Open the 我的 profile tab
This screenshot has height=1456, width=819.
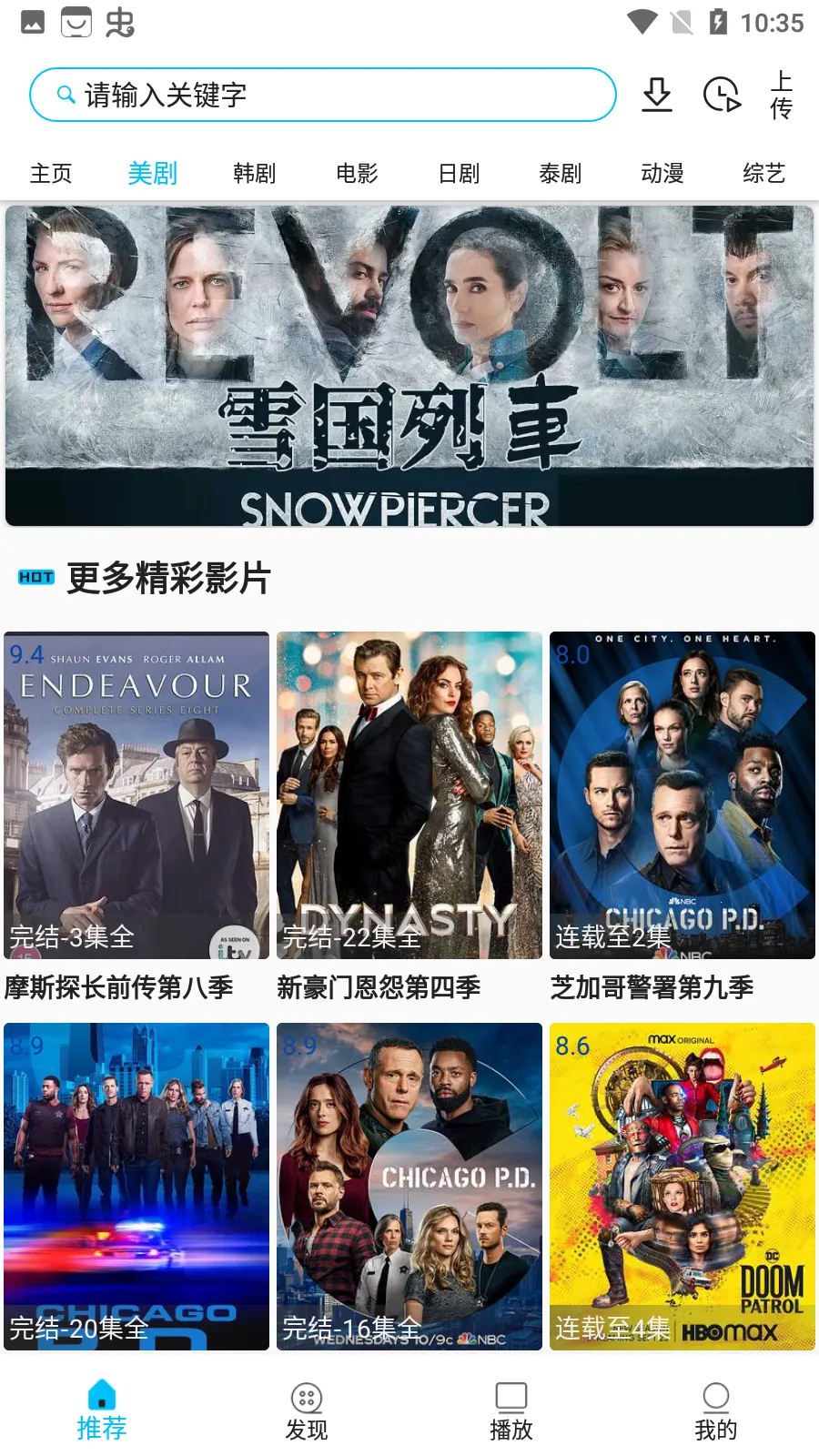tap(716, 1410)
